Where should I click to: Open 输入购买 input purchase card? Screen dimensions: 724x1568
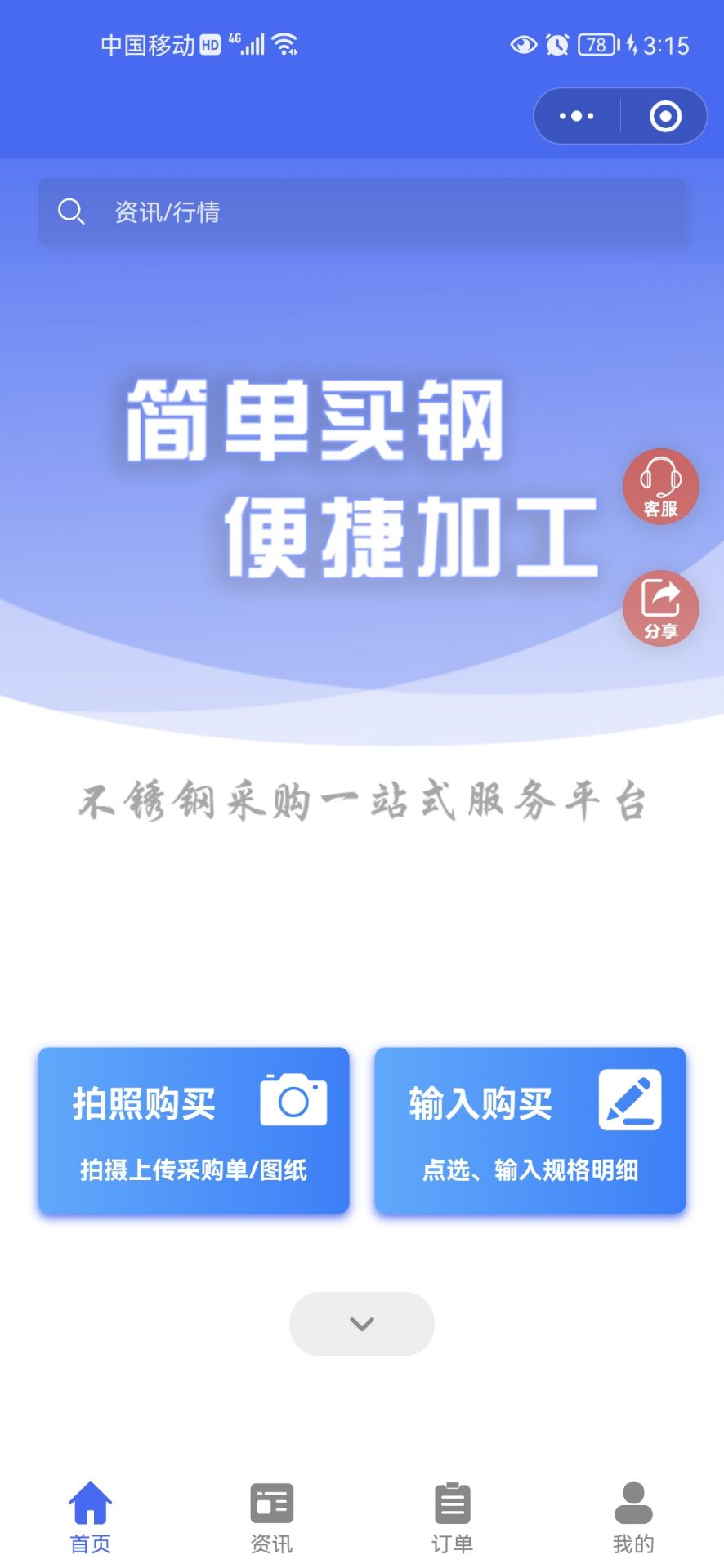coord(530,1130)
